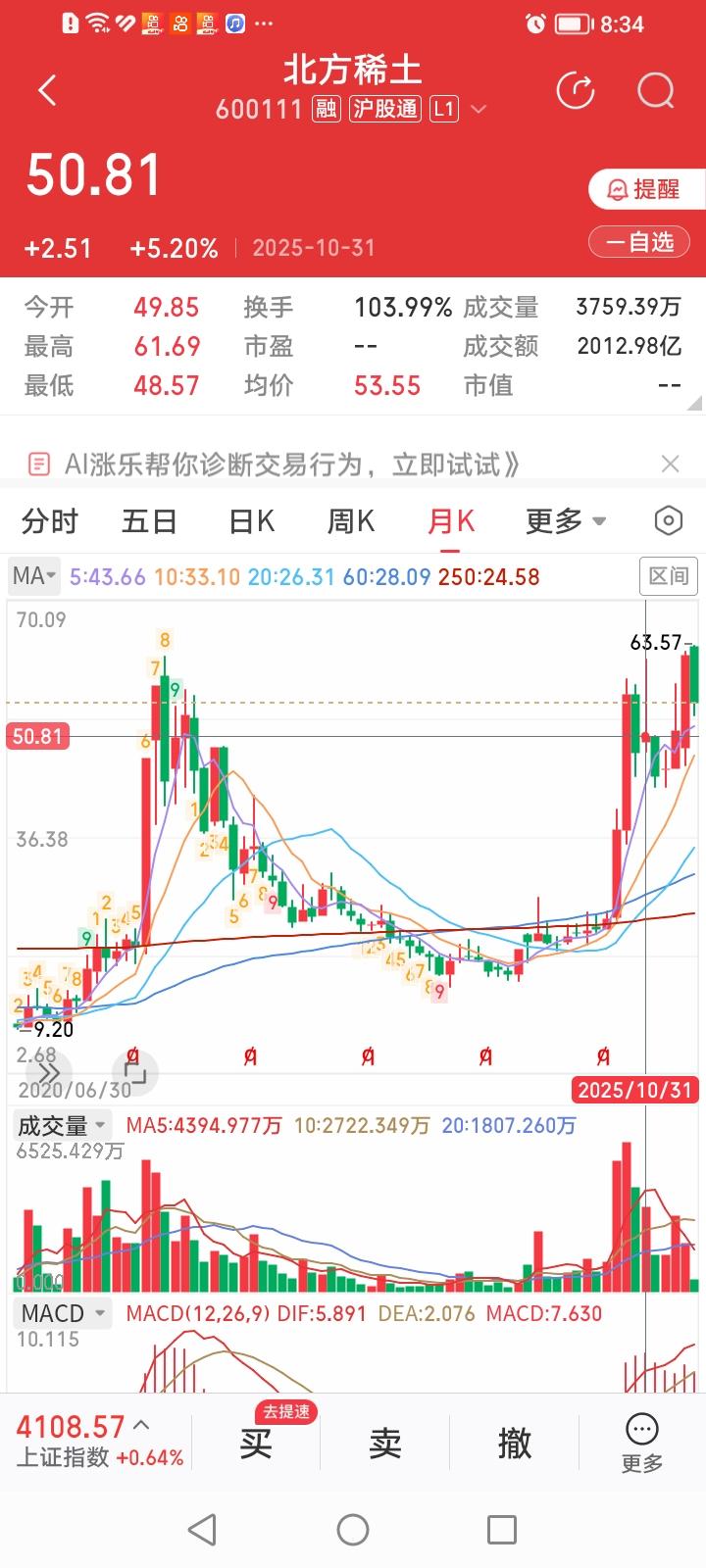706x1568 pixels.
Task: Open the 成交量 volume indicator dropdown
Action: pos(61,1125)
